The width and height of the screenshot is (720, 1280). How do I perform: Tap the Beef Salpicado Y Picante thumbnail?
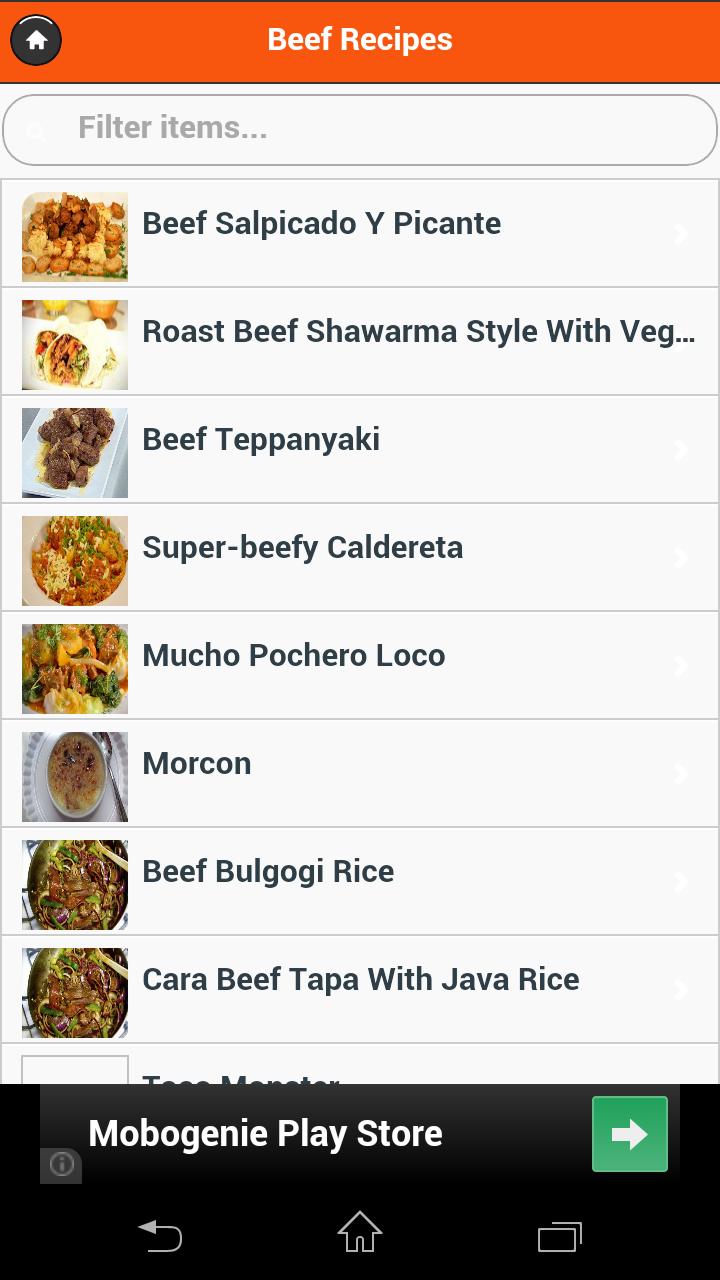click(x=74, y=236)
